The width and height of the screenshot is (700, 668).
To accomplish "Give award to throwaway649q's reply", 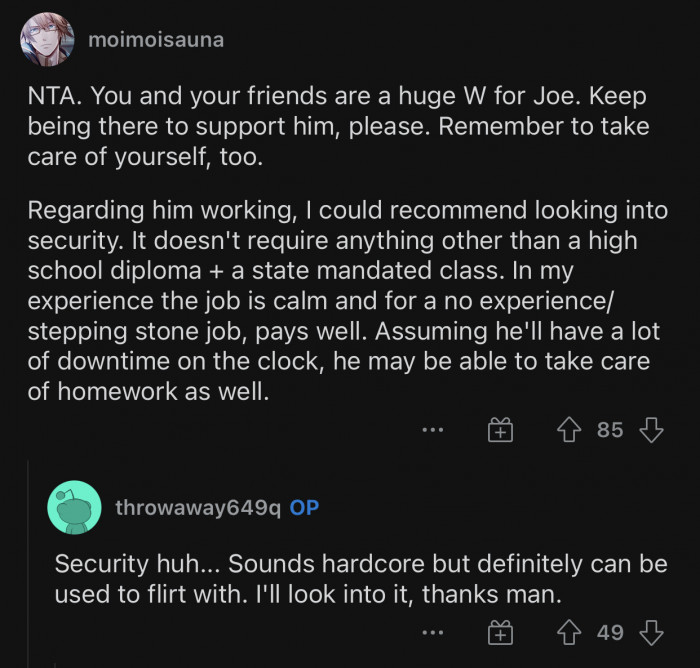I will pyautogui.click(x=500, y=633).
